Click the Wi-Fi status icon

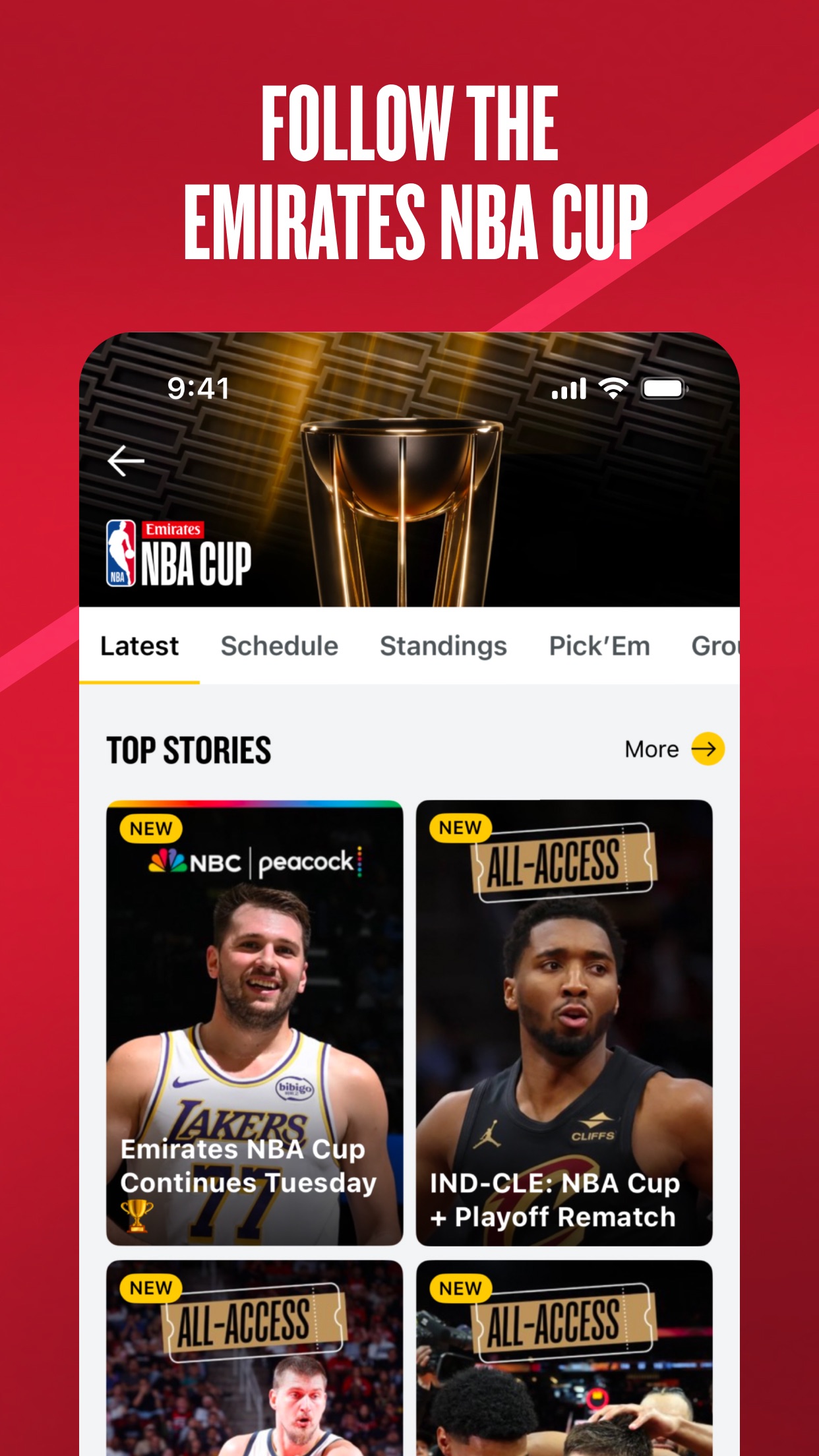pyautogui.click(x=613, y=388)
